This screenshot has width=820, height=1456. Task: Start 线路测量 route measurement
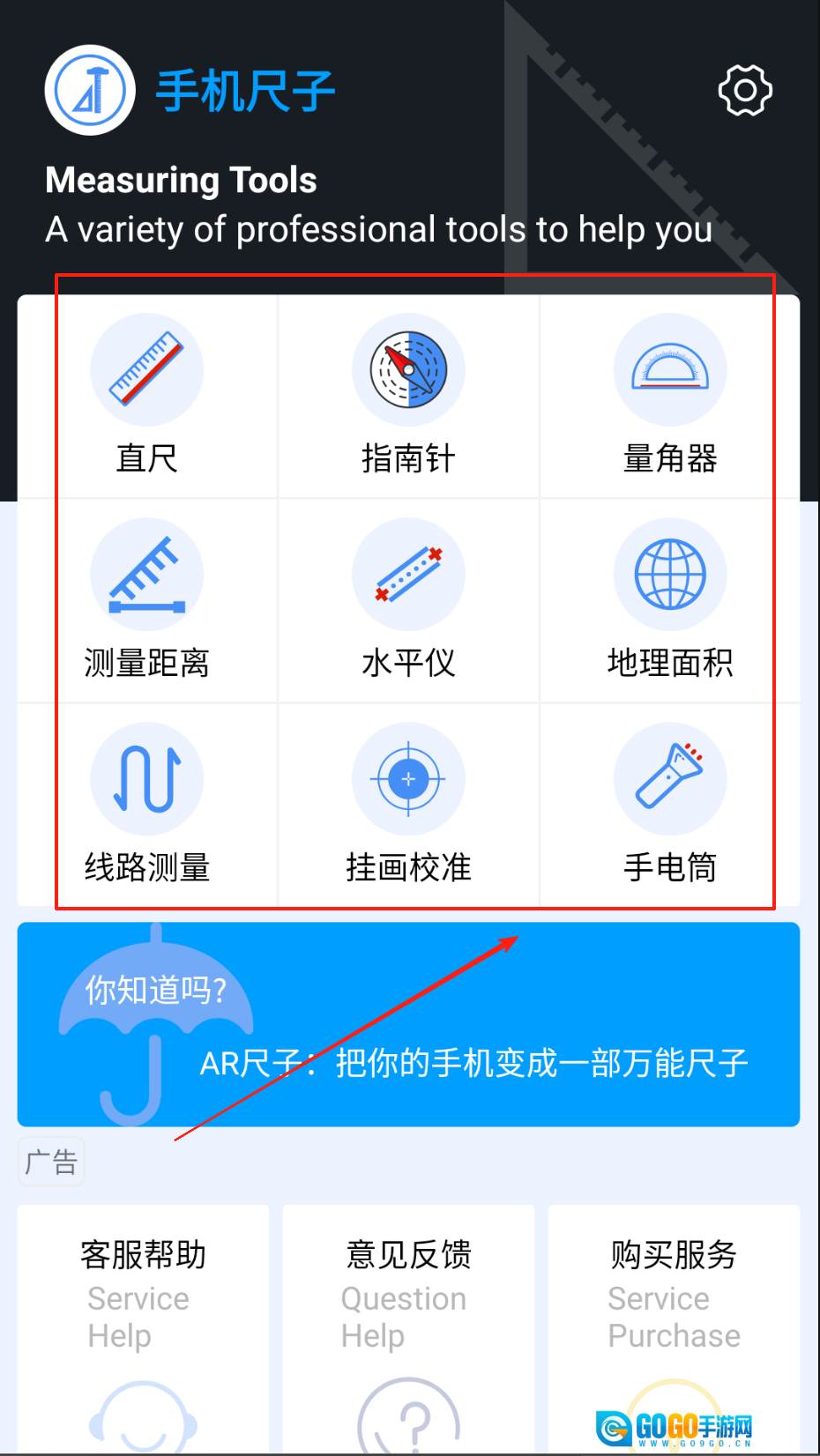pyautogui.click(x=147, y=806)
